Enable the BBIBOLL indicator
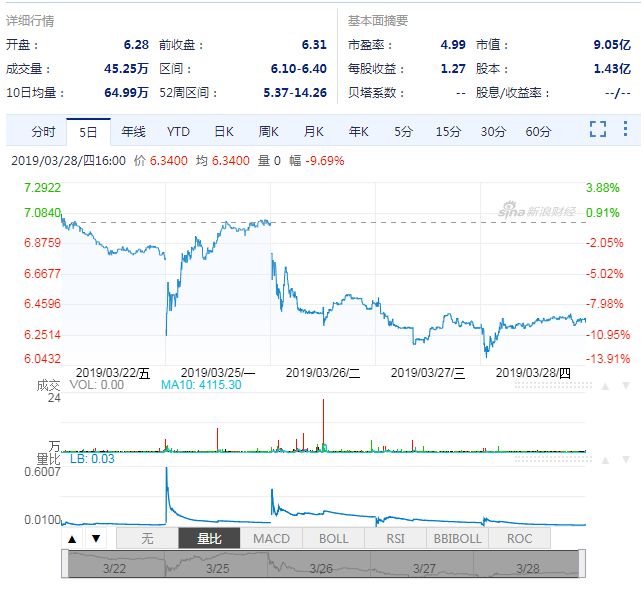 pyautogui.click(x=457, y=538)
